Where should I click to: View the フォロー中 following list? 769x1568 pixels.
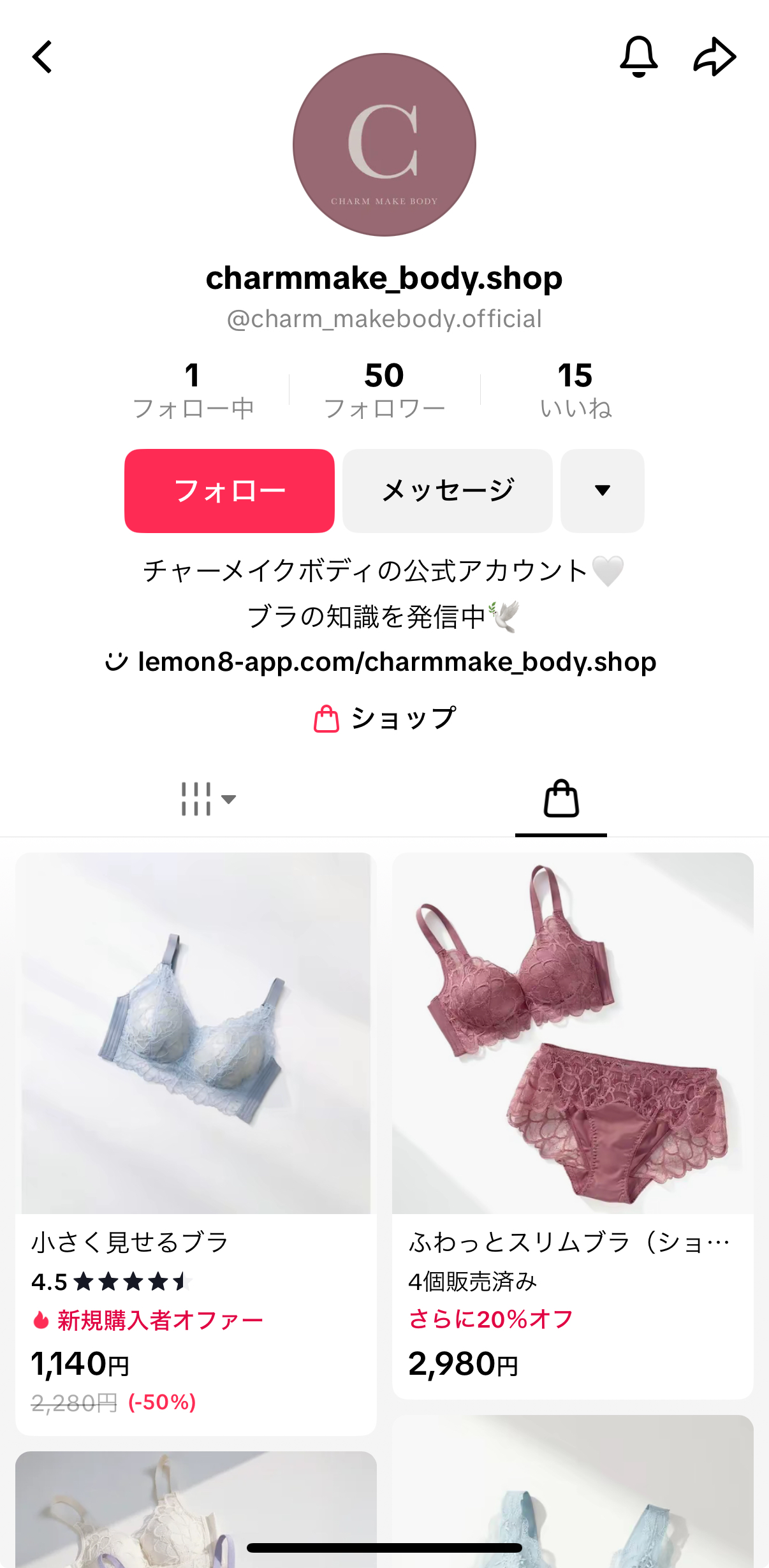193,390
